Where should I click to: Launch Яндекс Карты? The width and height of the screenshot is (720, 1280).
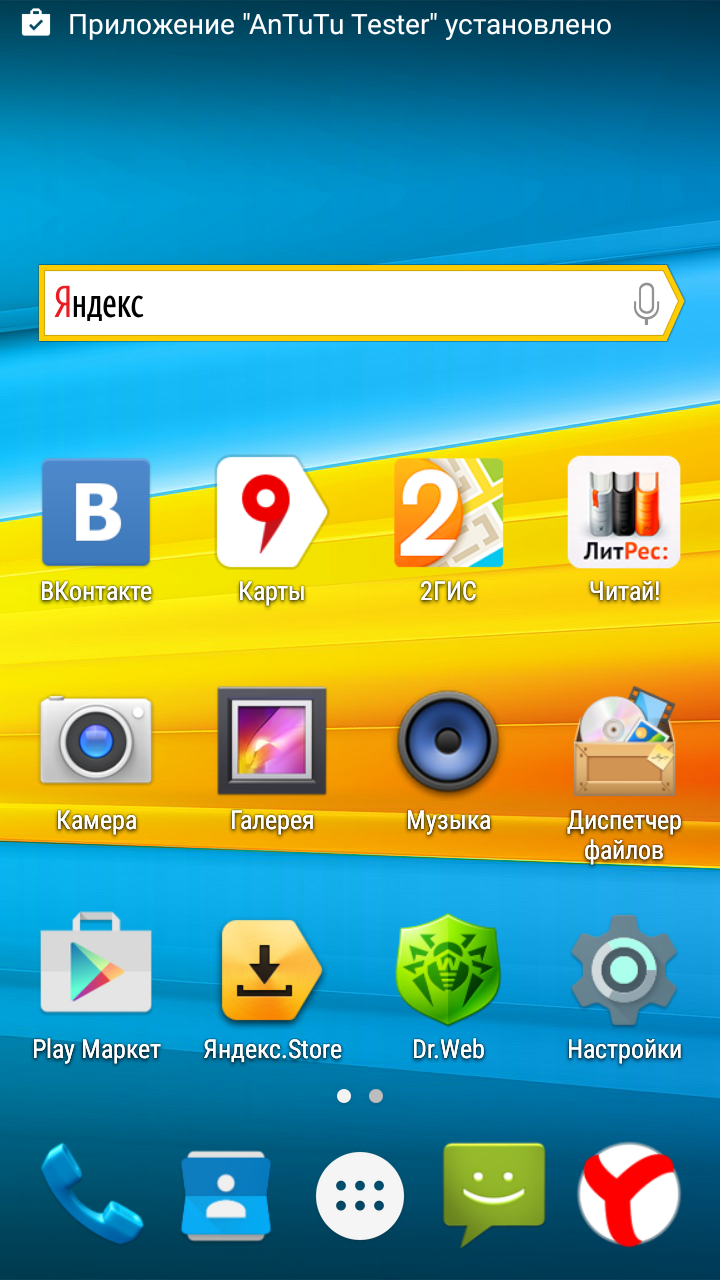point(270,512)
